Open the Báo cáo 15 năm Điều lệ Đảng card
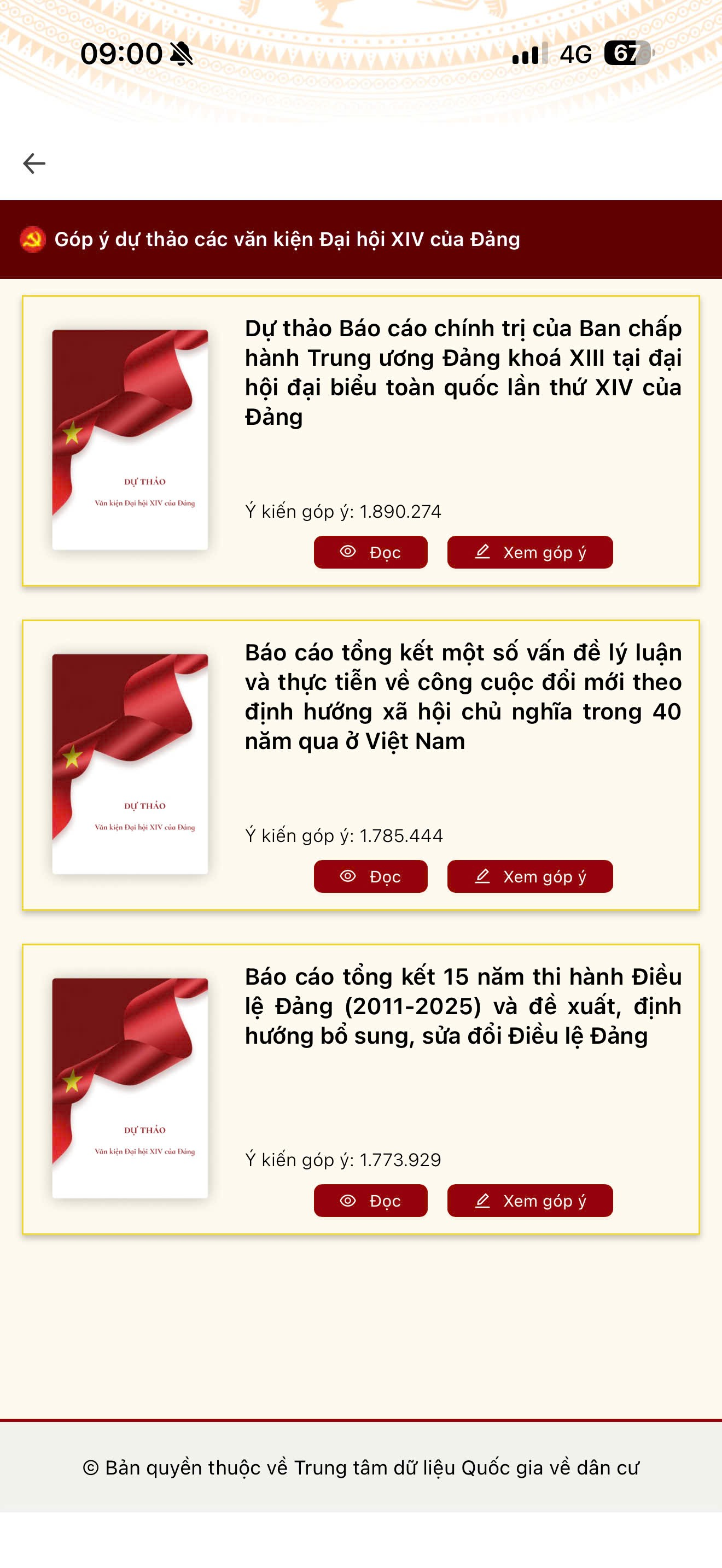Viewport: 722px width, 1568px height. [x=463, y=1006]
